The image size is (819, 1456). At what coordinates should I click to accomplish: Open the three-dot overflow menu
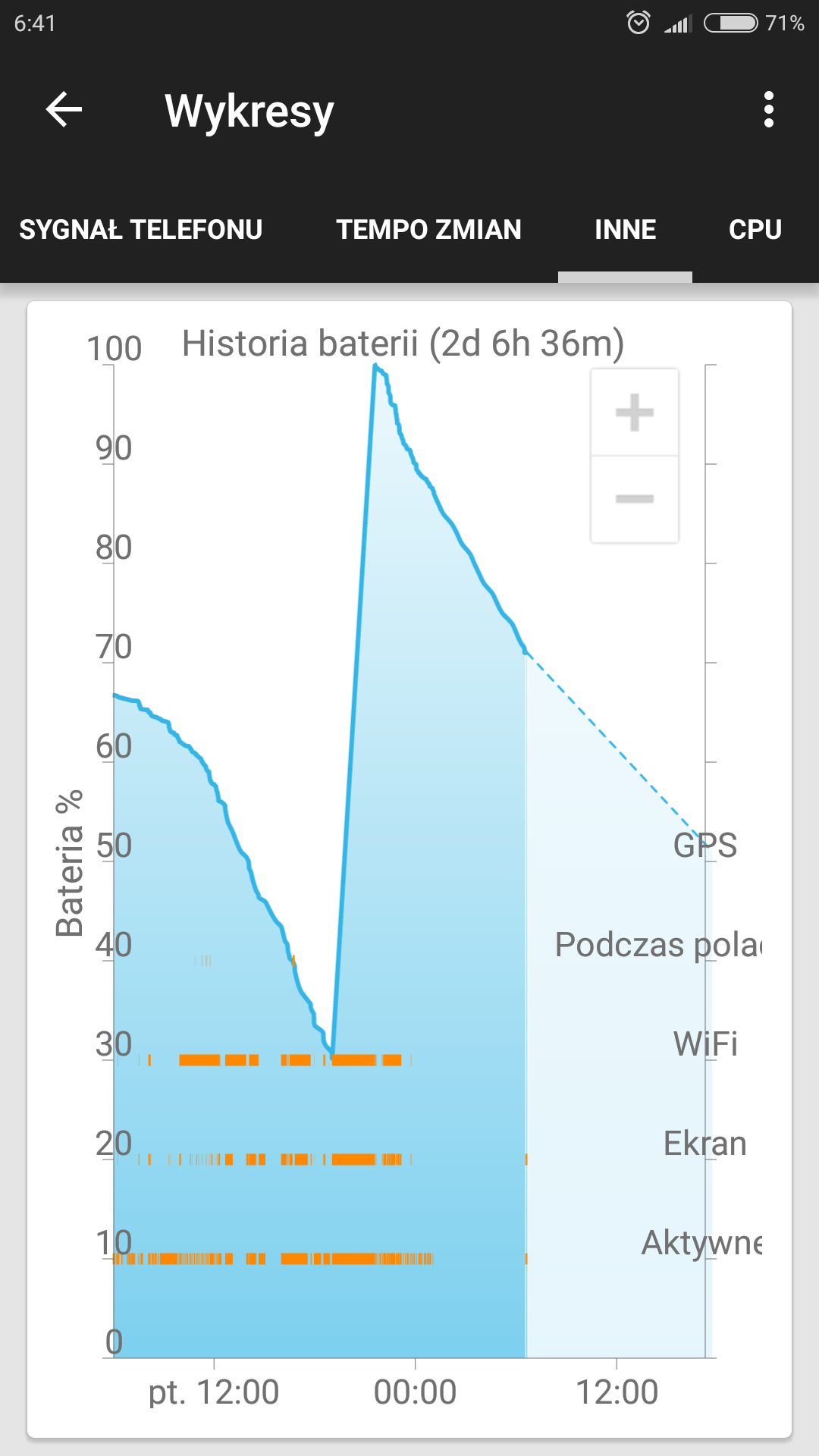click(768, 110)
